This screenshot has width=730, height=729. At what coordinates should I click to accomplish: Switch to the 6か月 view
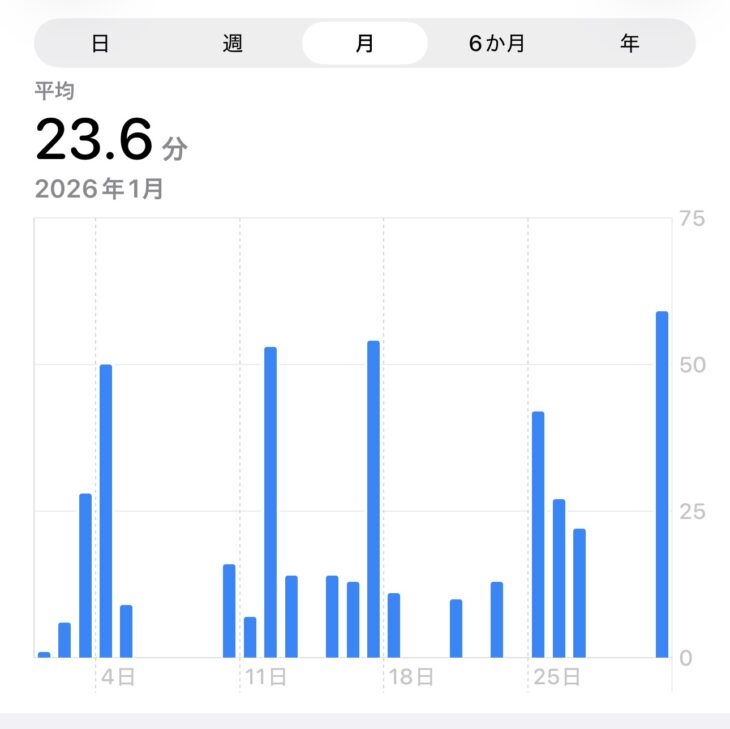tap(497, 44)
